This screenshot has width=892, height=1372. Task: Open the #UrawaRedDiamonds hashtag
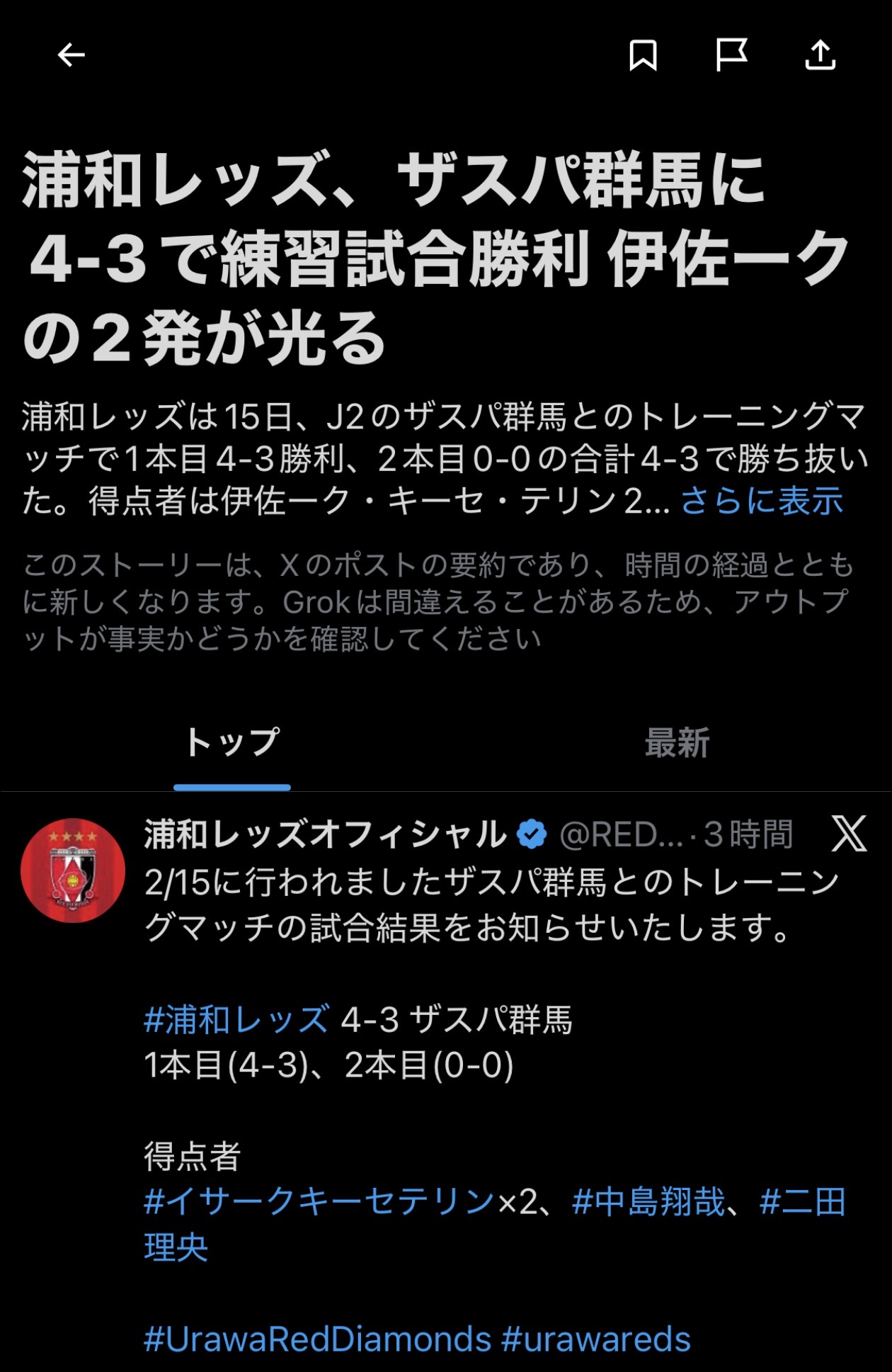click(x=317, y=1339)
